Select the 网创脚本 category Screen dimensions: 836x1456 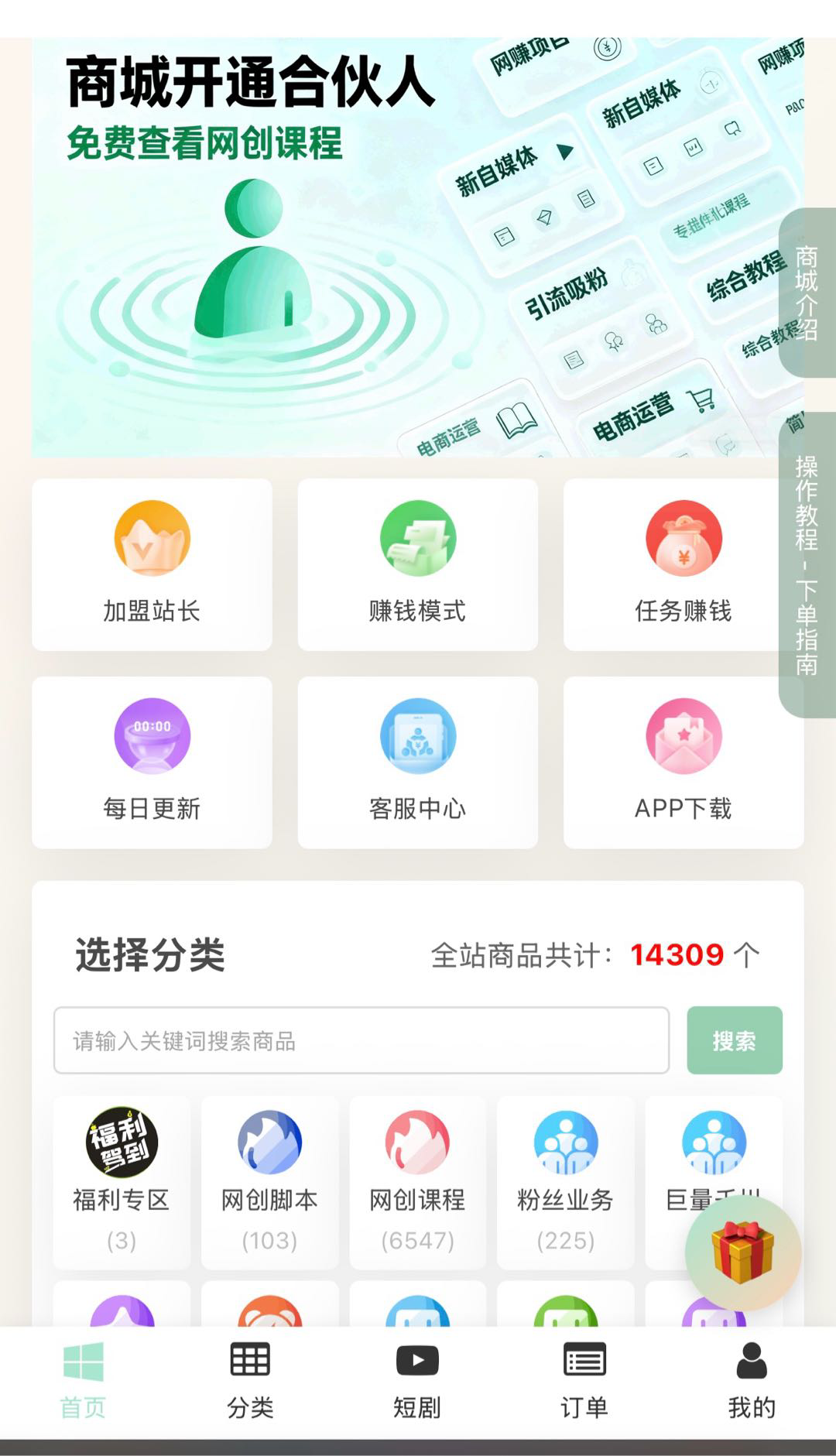(269, 1182)
